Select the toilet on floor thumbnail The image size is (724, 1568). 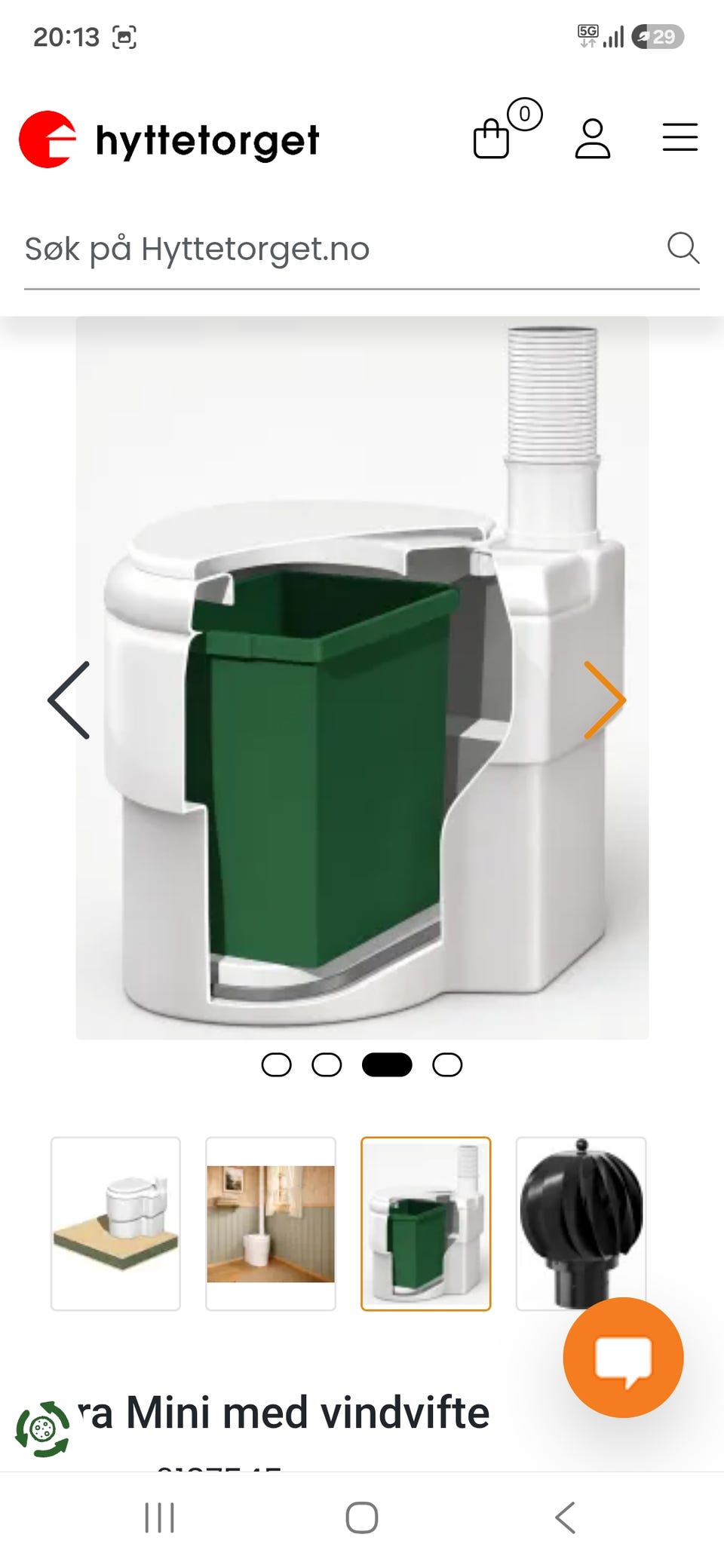click(115, 1223)
